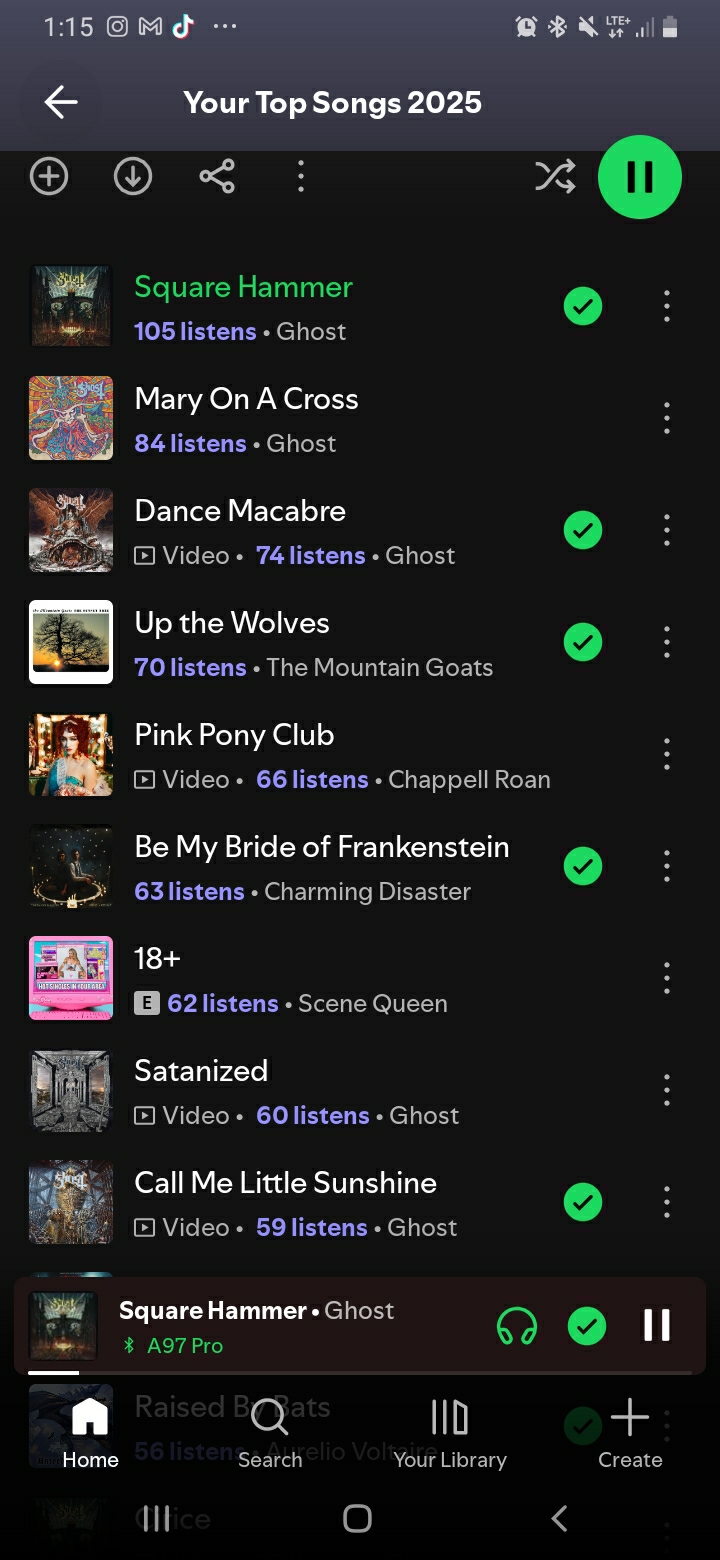Share this playlist
The width and height of the screenshot is (720, 1560).
(217, 177)
